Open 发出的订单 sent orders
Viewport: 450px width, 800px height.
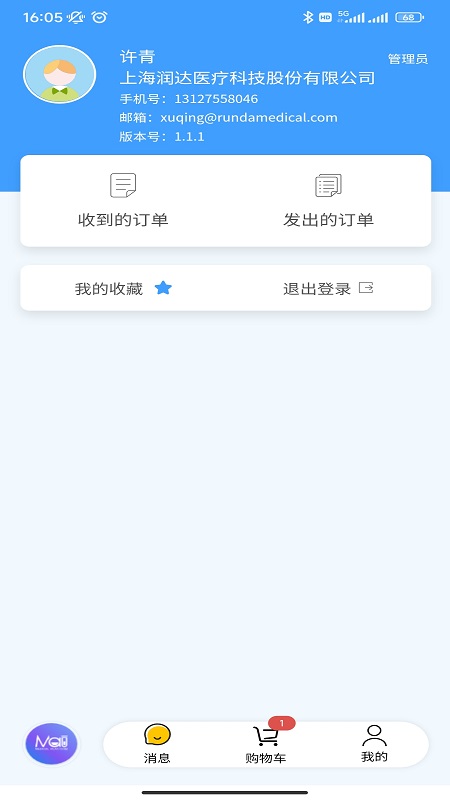click(x=329, y=201)
